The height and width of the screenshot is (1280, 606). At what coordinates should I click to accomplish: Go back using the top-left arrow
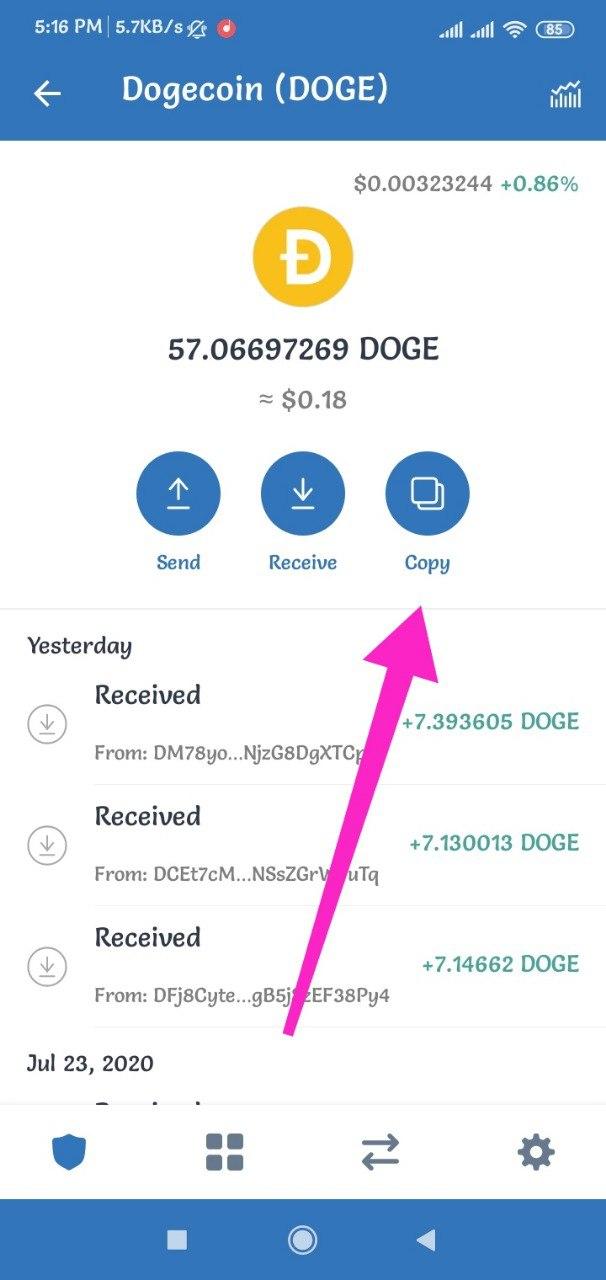click(47, 93)
